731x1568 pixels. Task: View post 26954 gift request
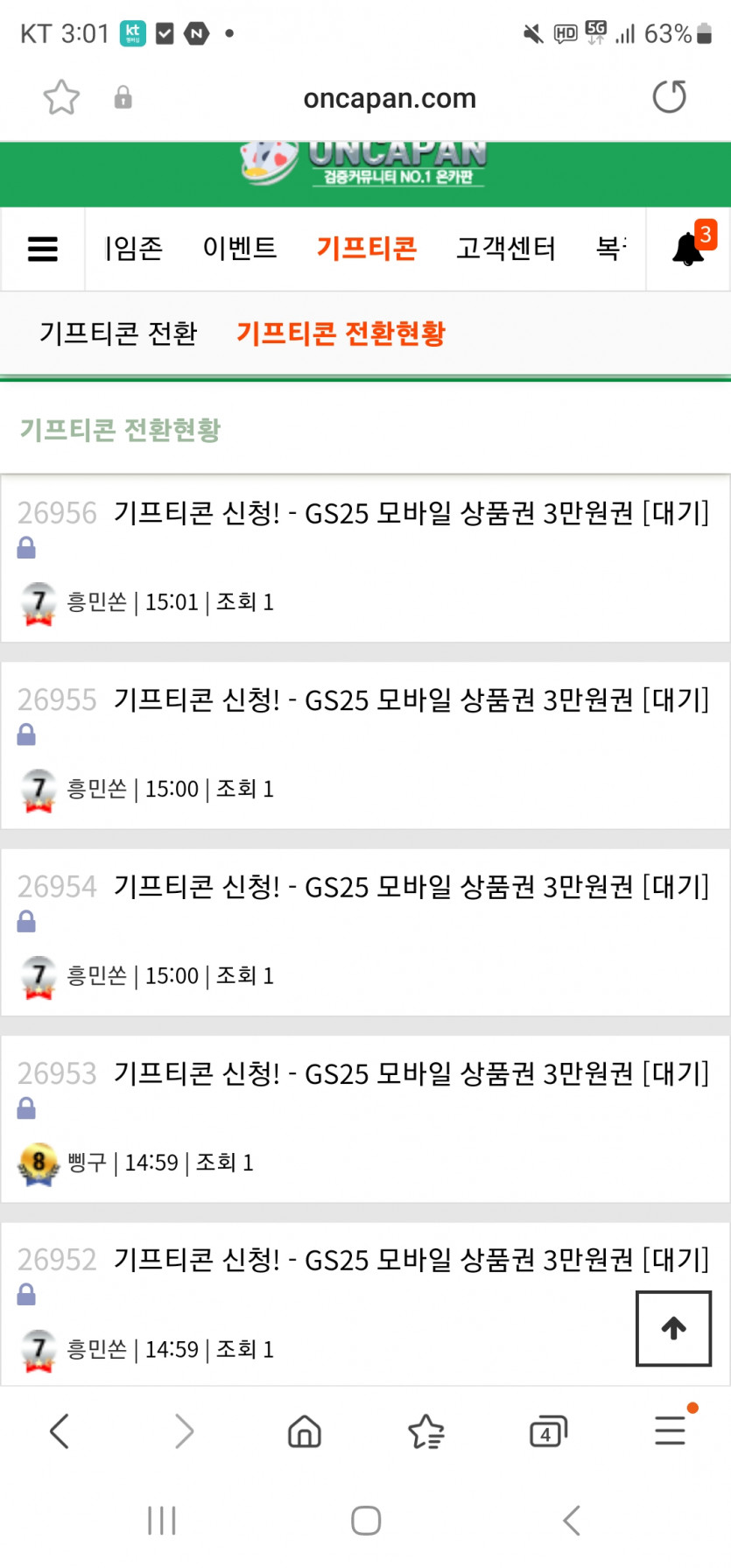coord(411,887)
